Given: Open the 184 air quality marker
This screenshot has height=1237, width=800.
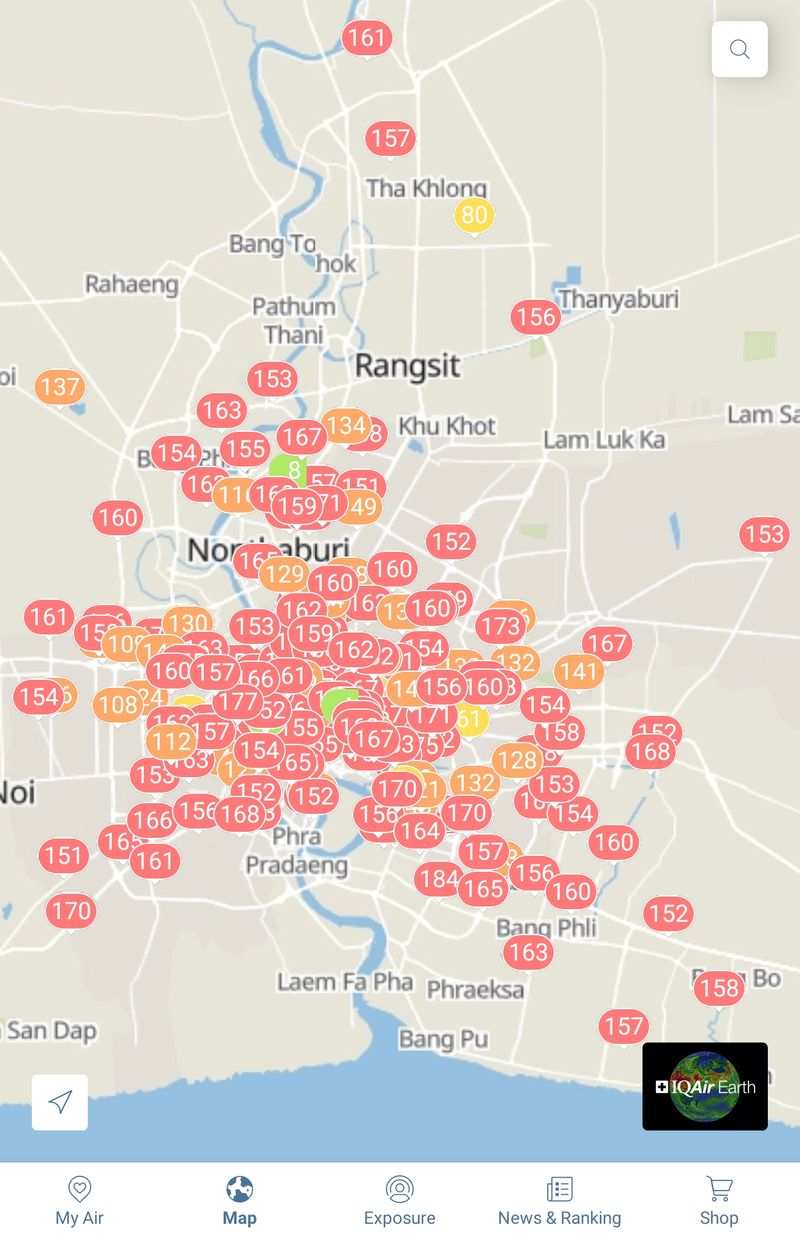Looking at the screenshot, I should tap(438, 880).
